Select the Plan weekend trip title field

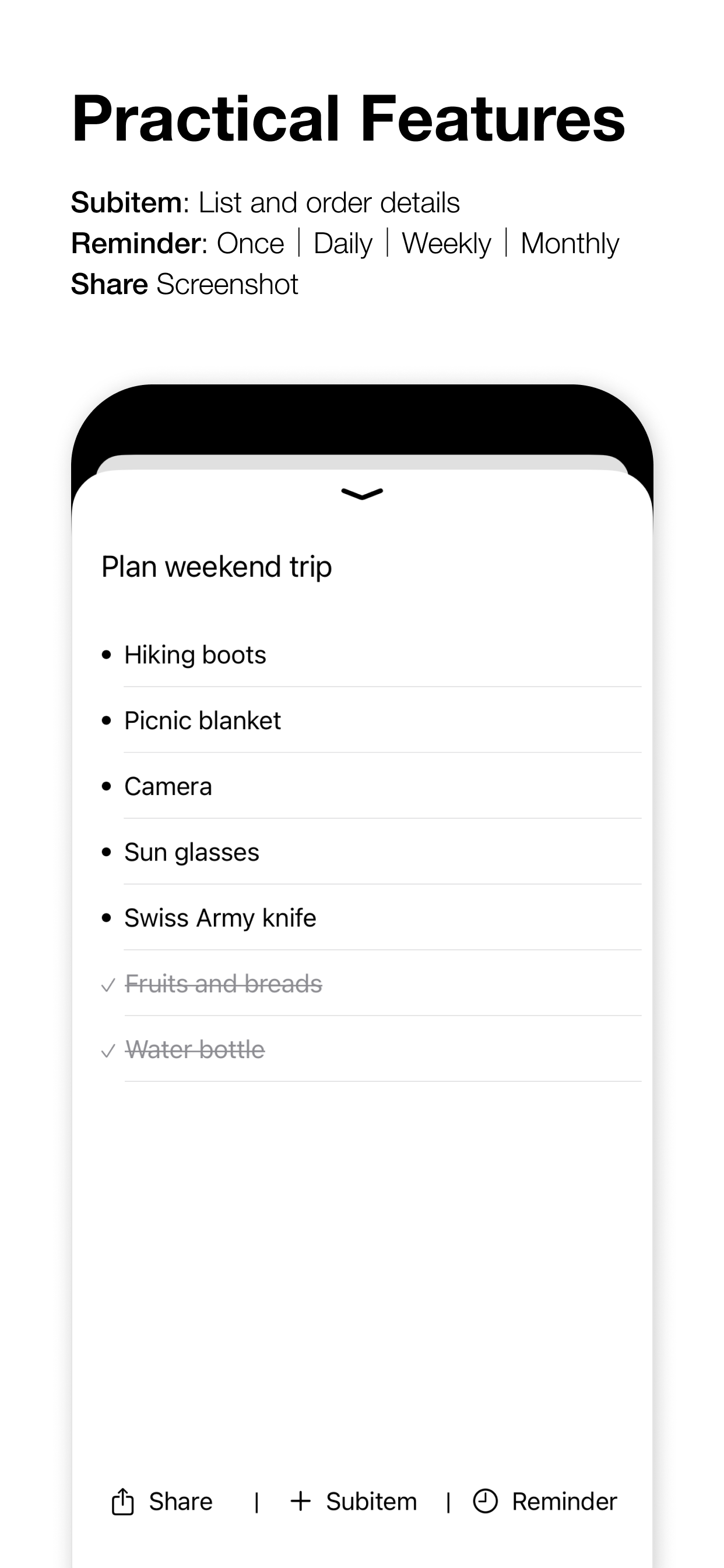(216, 565)
